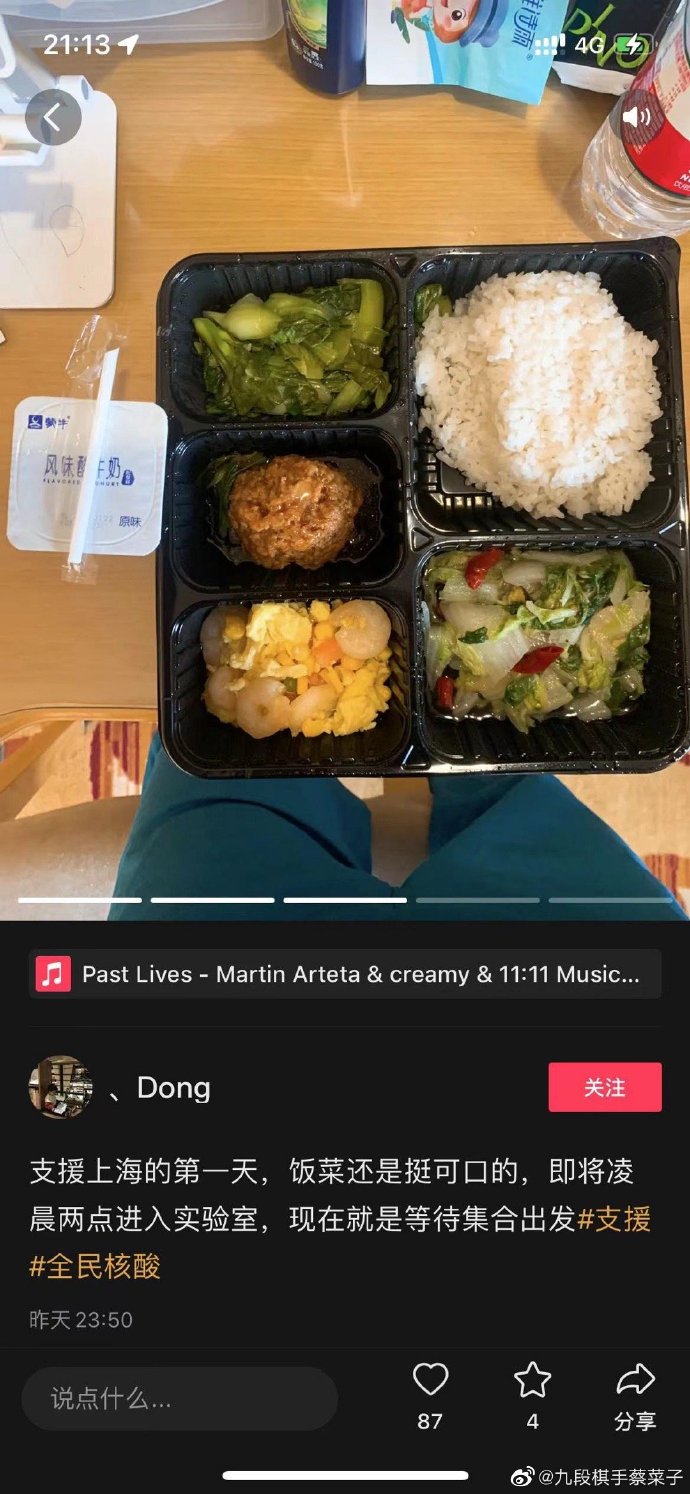Tap the 说点什么 comment field

click(x=180, y=1398)
